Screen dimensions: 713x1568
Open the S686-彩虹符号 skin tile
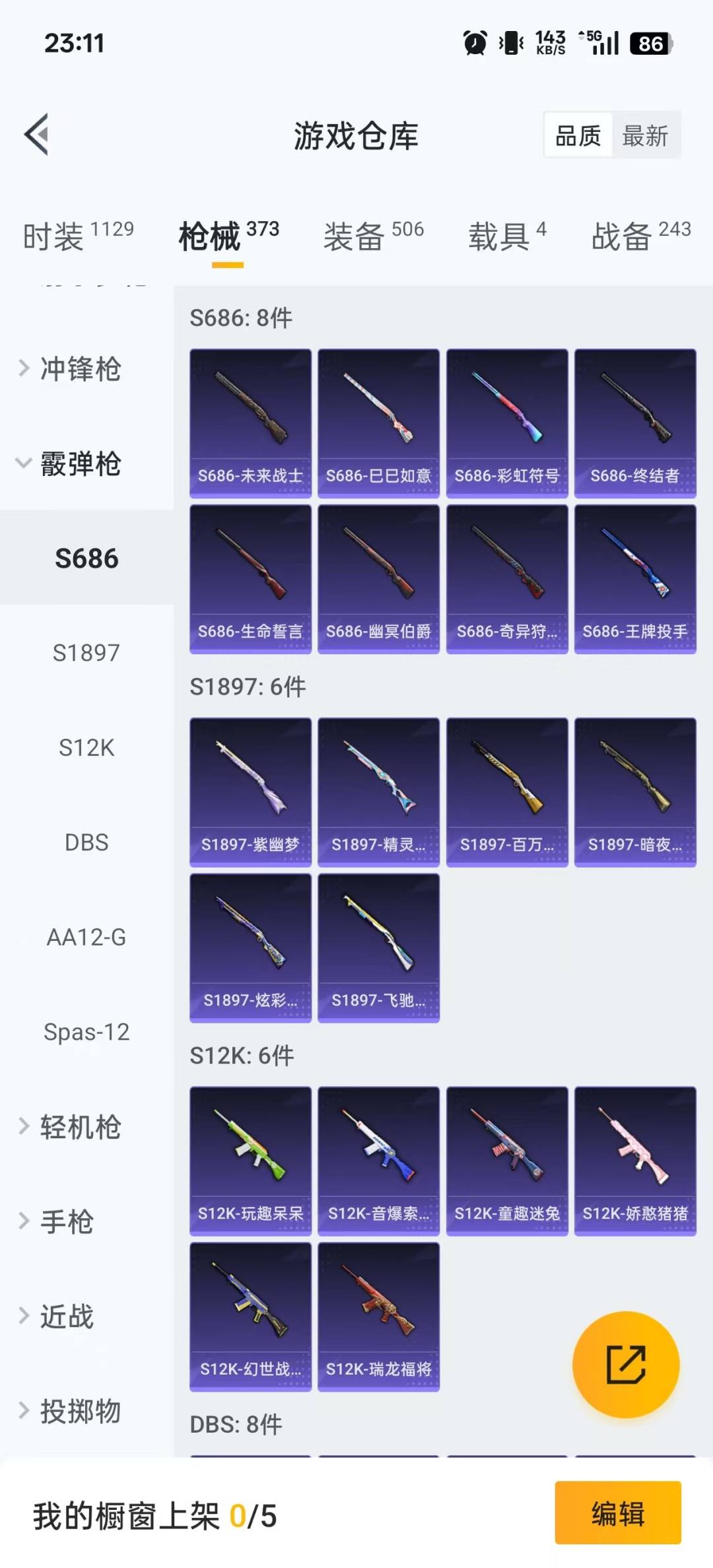[x=507, y=423]
